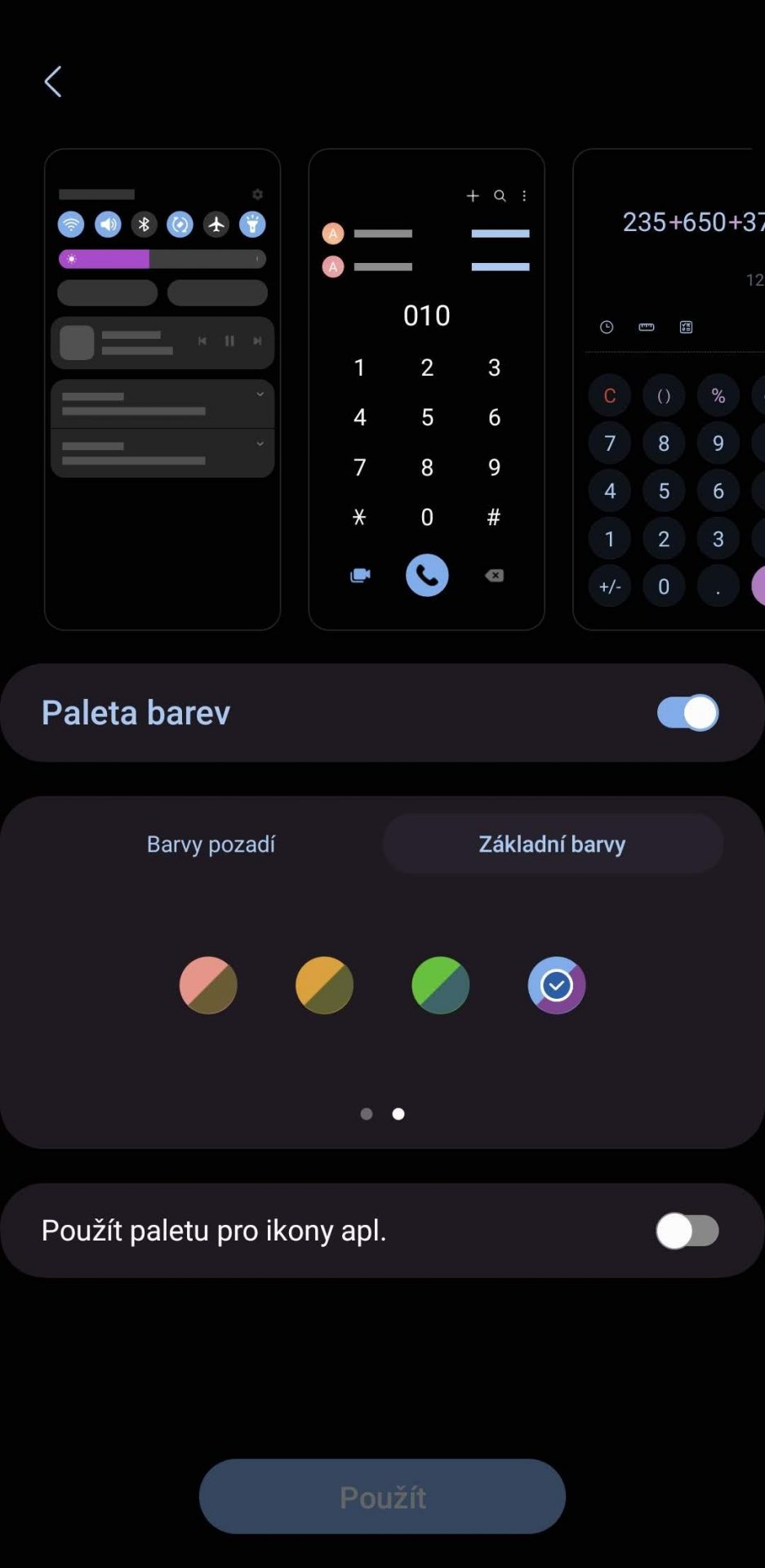Image resolution: width=765 pixels, height=1568 pixels.
Task: Jump to the first palette page dot
Action: tap(367, 1114)
